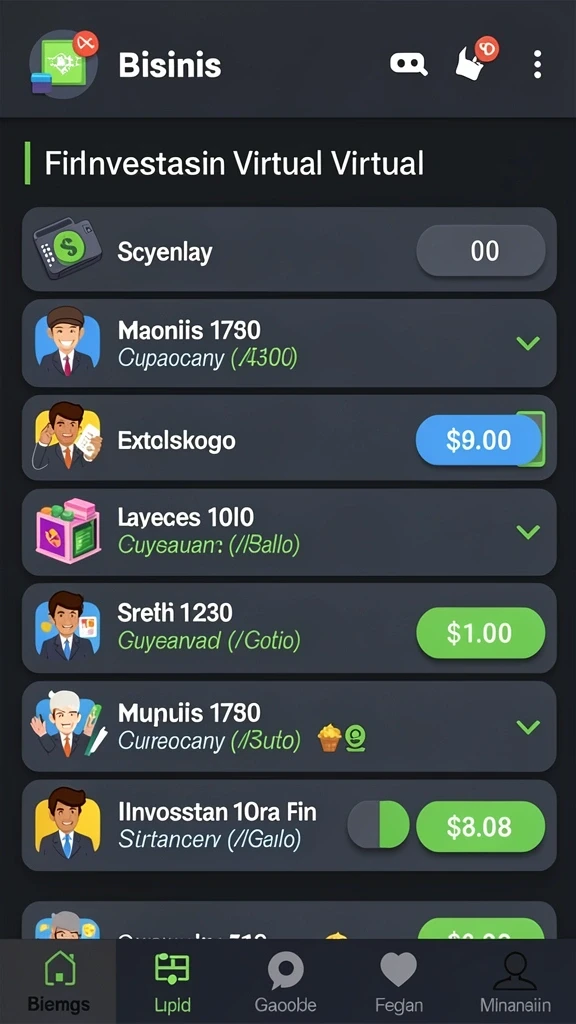Tap the $1.00 button for Srethi 1230

481,633
